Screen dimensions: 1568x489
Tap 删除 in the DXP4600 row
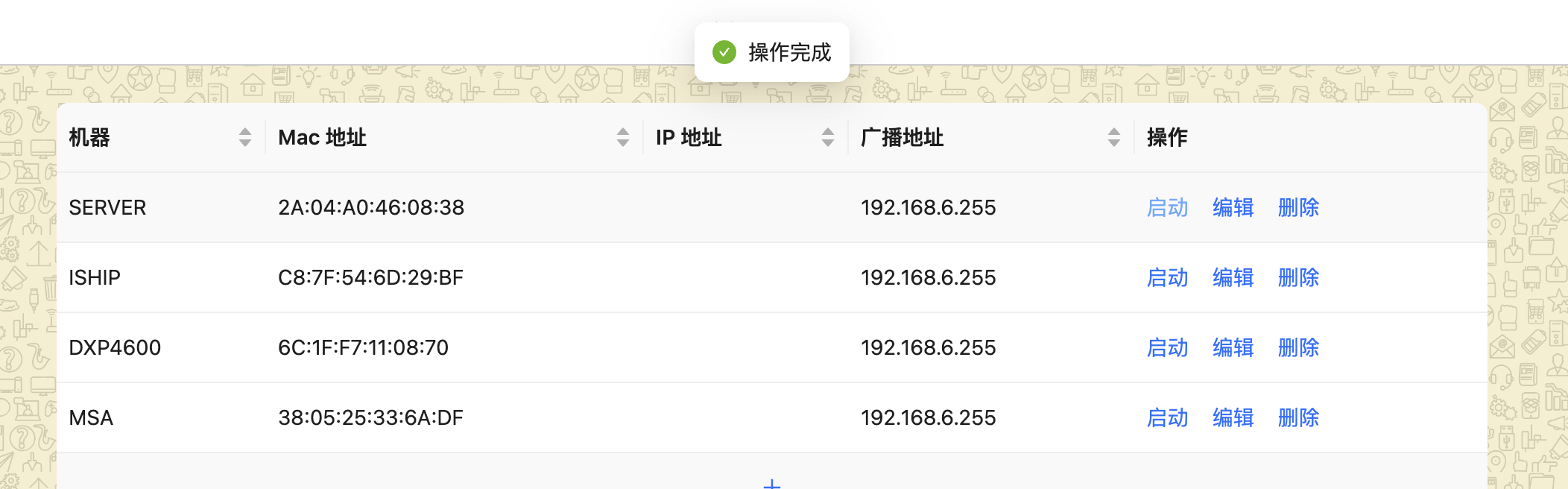click(1298, 347)
